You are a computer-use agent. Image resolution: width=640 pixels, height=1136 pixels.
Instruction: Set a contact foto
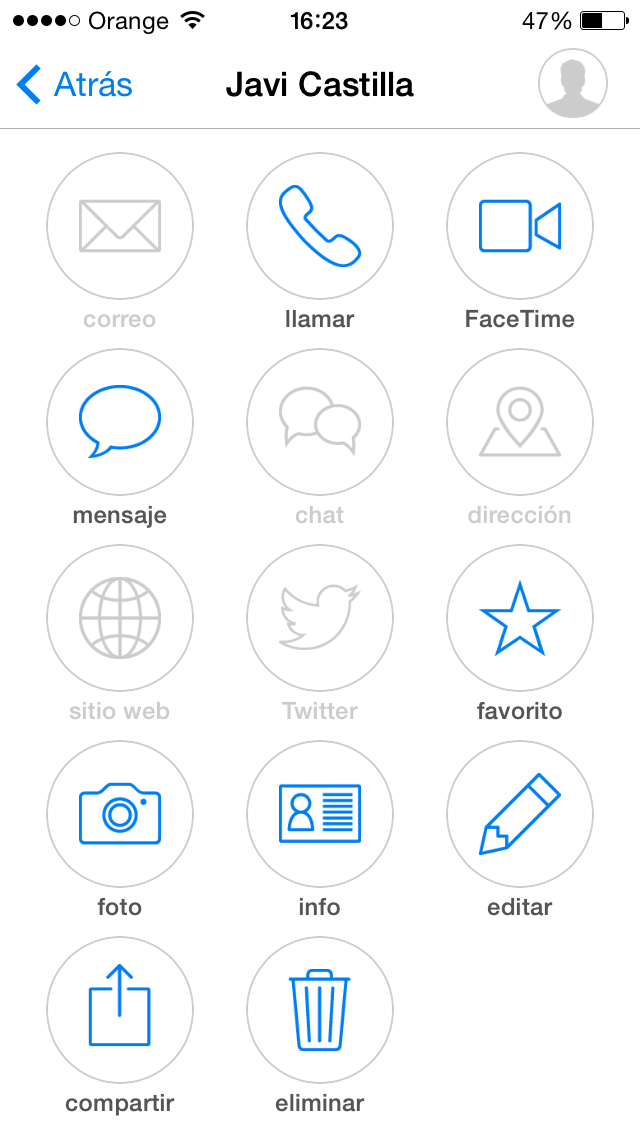(x=120, y=814)
